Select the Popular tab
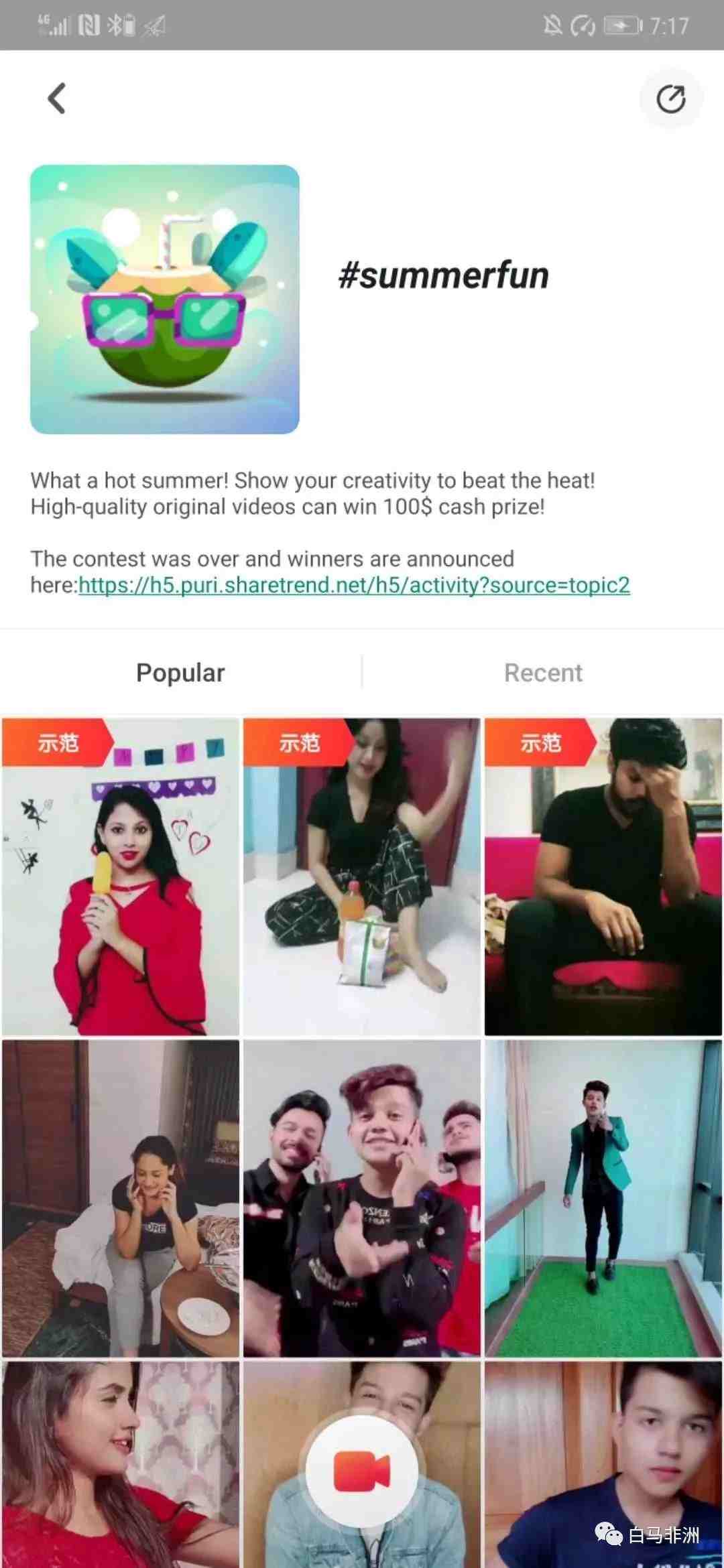 coord(180,673)
